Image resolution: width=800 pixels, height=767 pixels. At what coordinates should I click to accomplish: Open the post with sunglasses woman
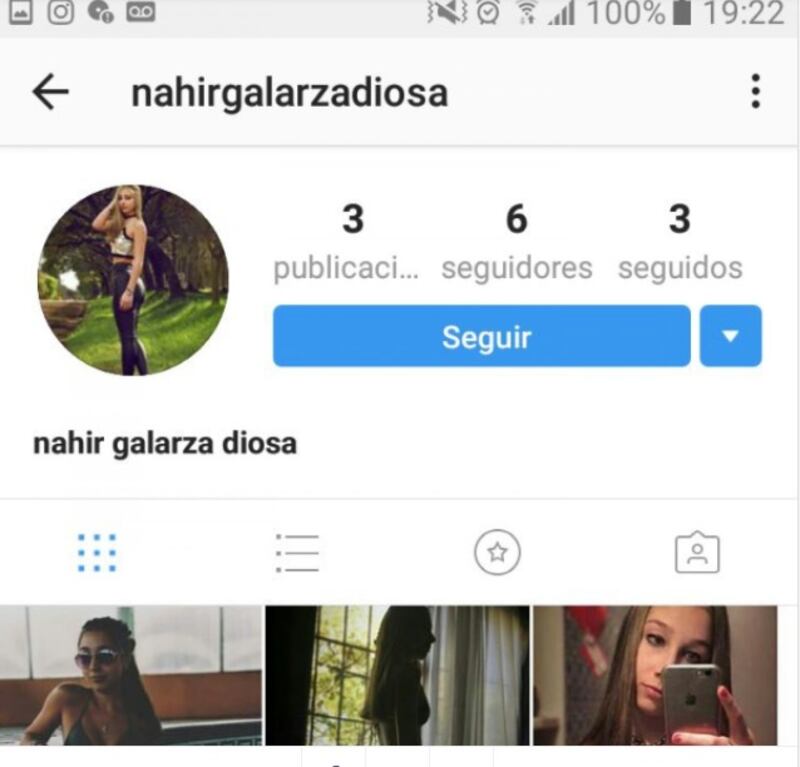point(130,675)
